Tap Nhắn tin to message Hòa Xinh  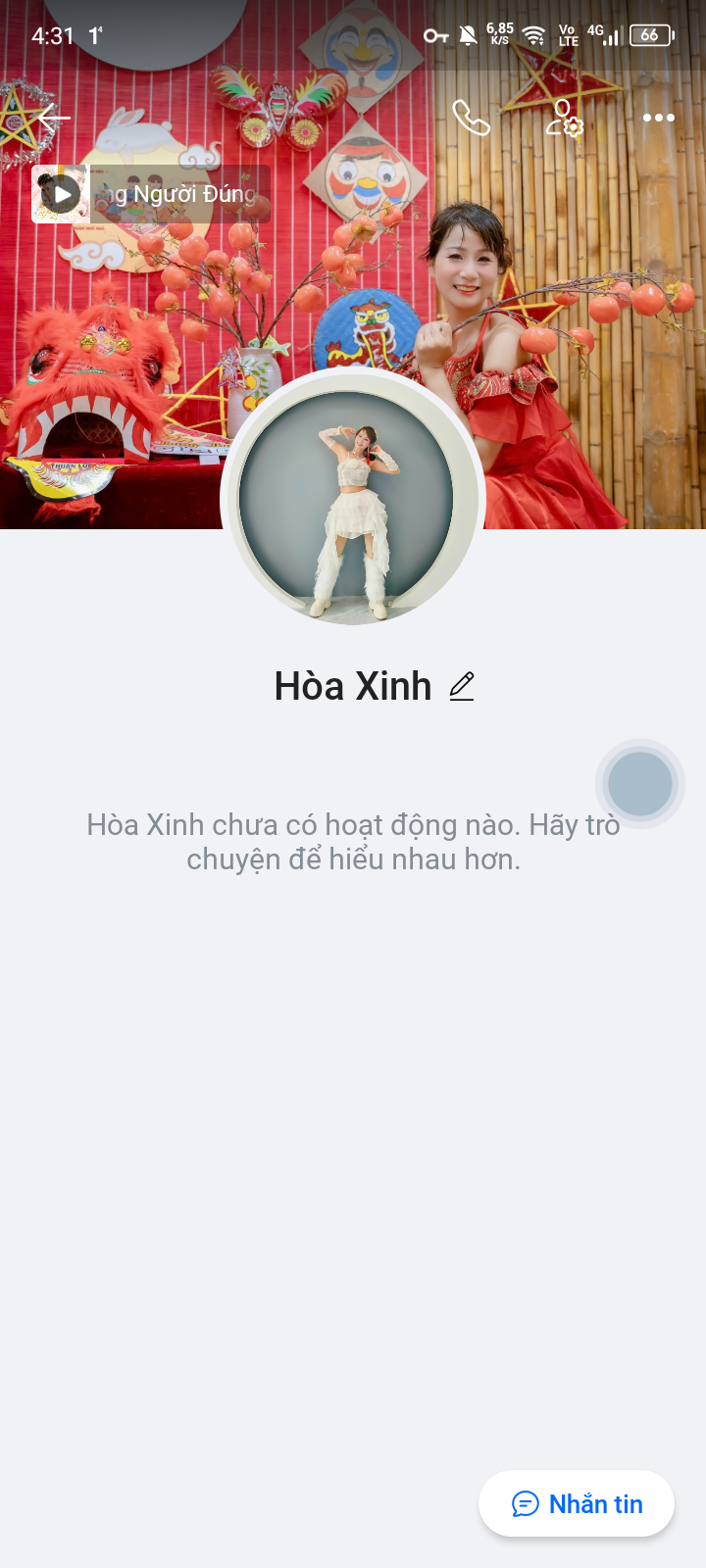click(x=577, y=1503)
